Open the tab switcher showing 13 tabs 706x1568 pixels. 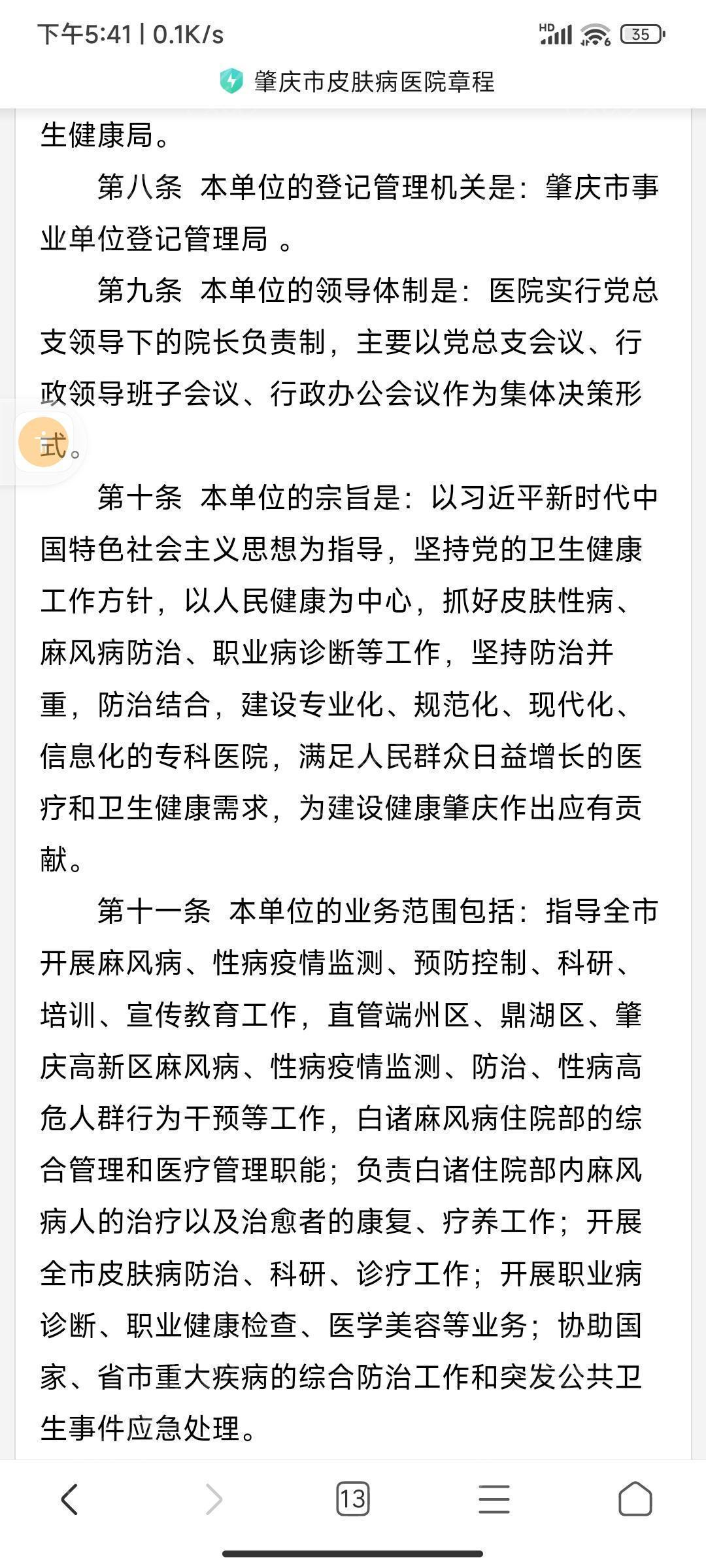click(x=352, y=1499)
